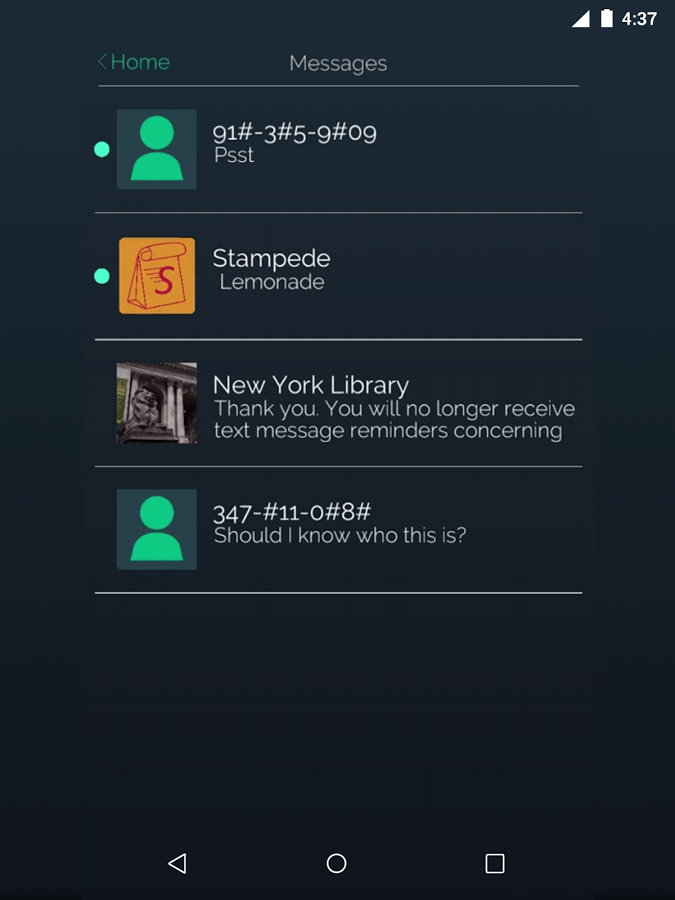Tap the system home button

coord(337,863)
